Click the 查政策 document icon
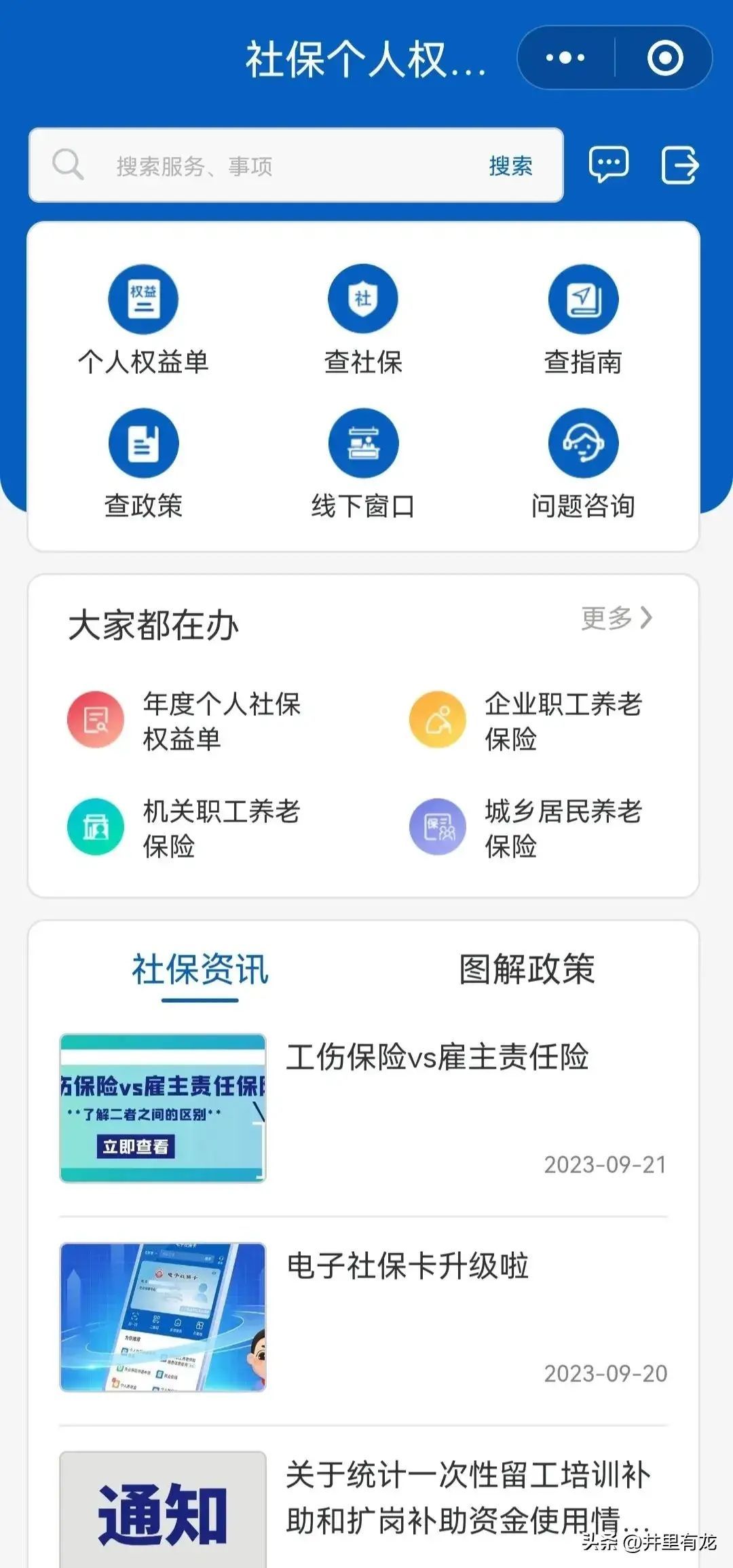 coord(143,443)
